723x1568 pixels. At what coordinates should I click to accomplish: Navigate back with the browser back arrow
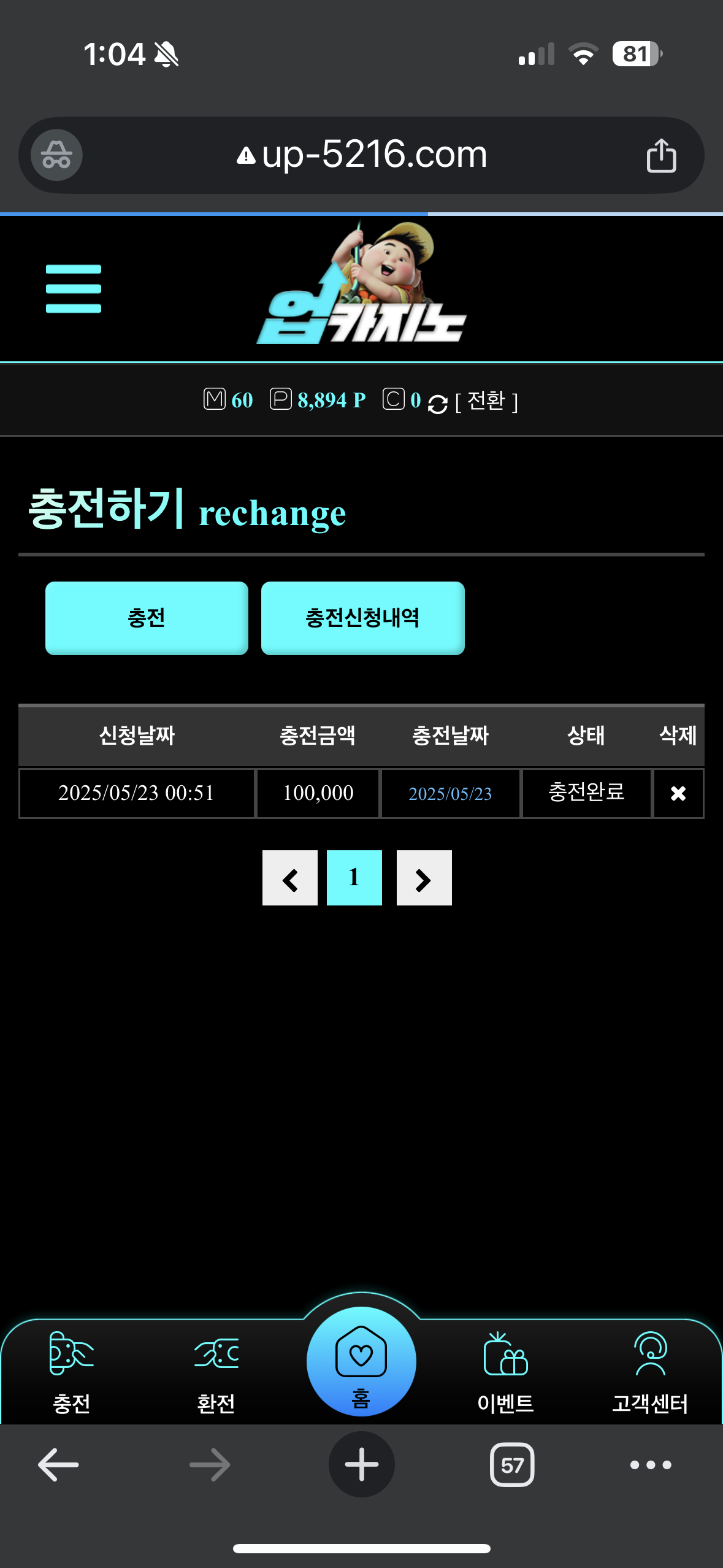[x=58, y=1464]
